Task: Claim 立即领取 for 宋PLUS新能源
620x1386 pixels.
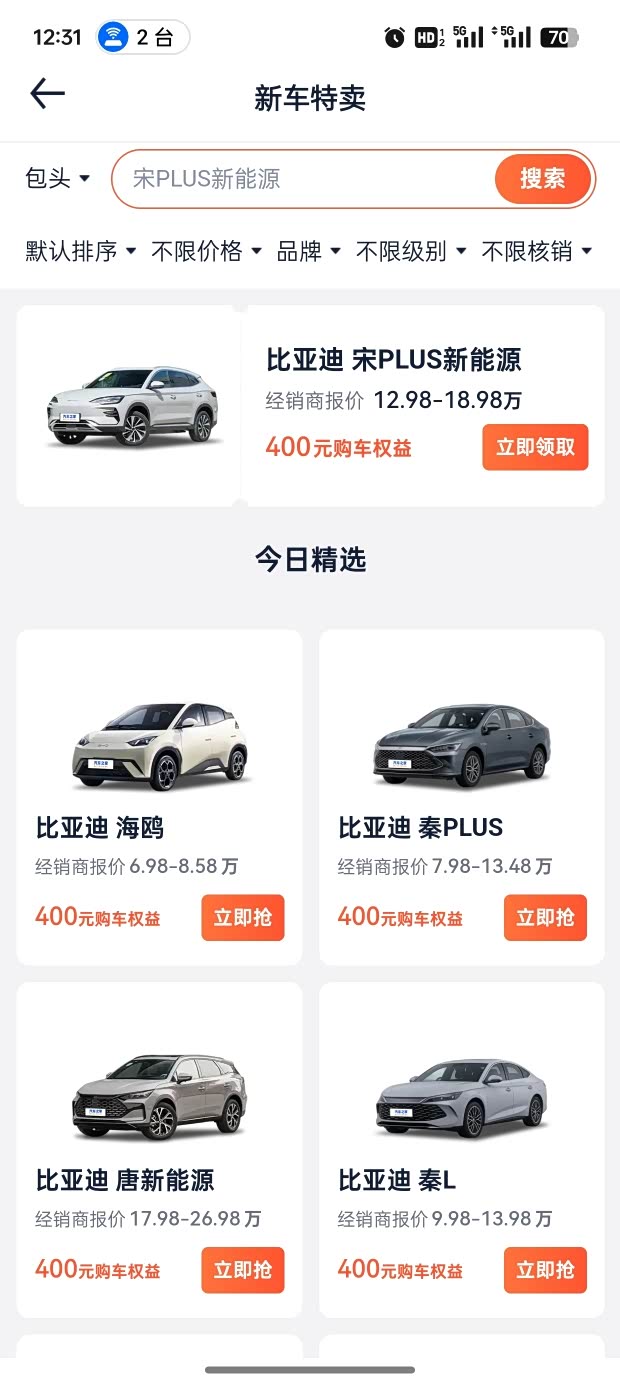Action: [535, 447]
